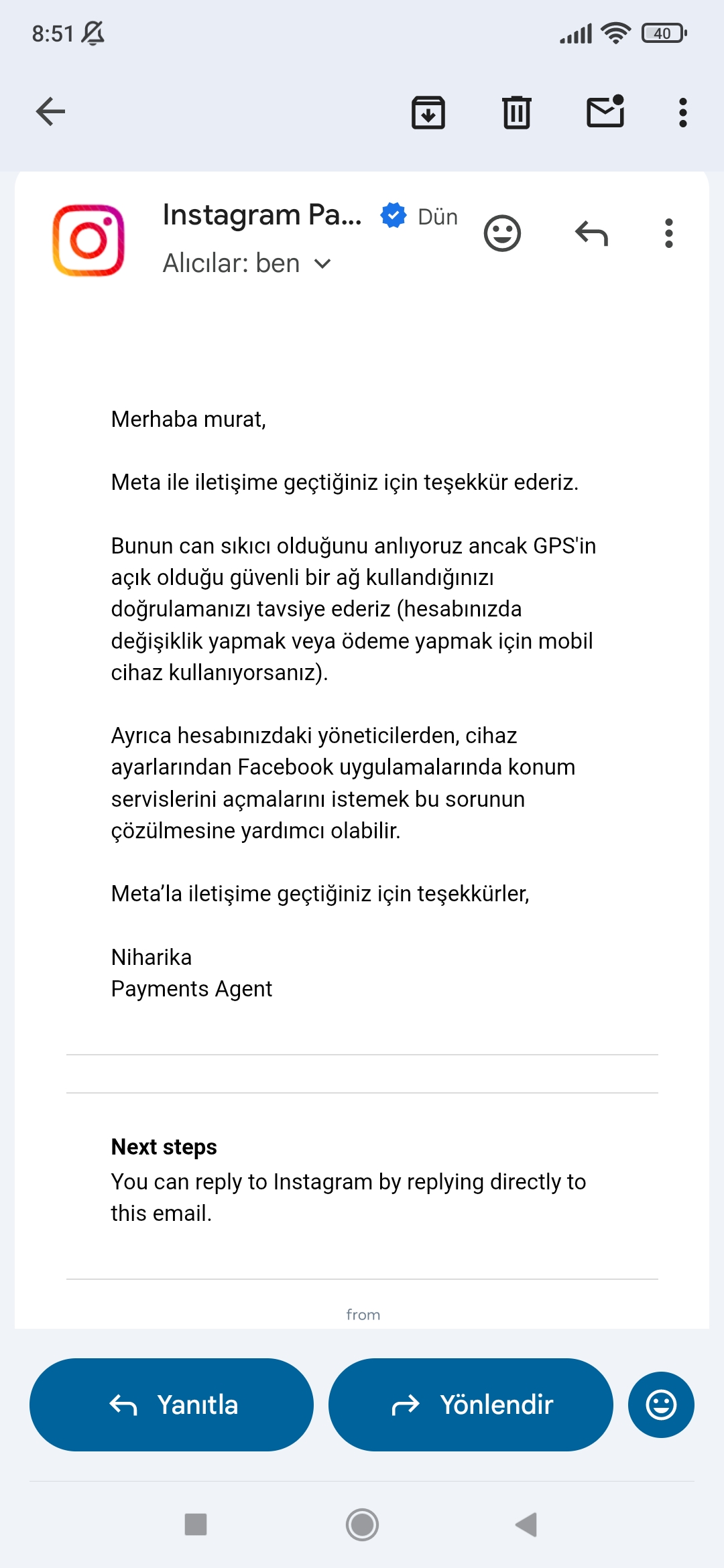Delete this email with the trash icon
This screenshot has width=724, height=1568.
click(517, 112)
